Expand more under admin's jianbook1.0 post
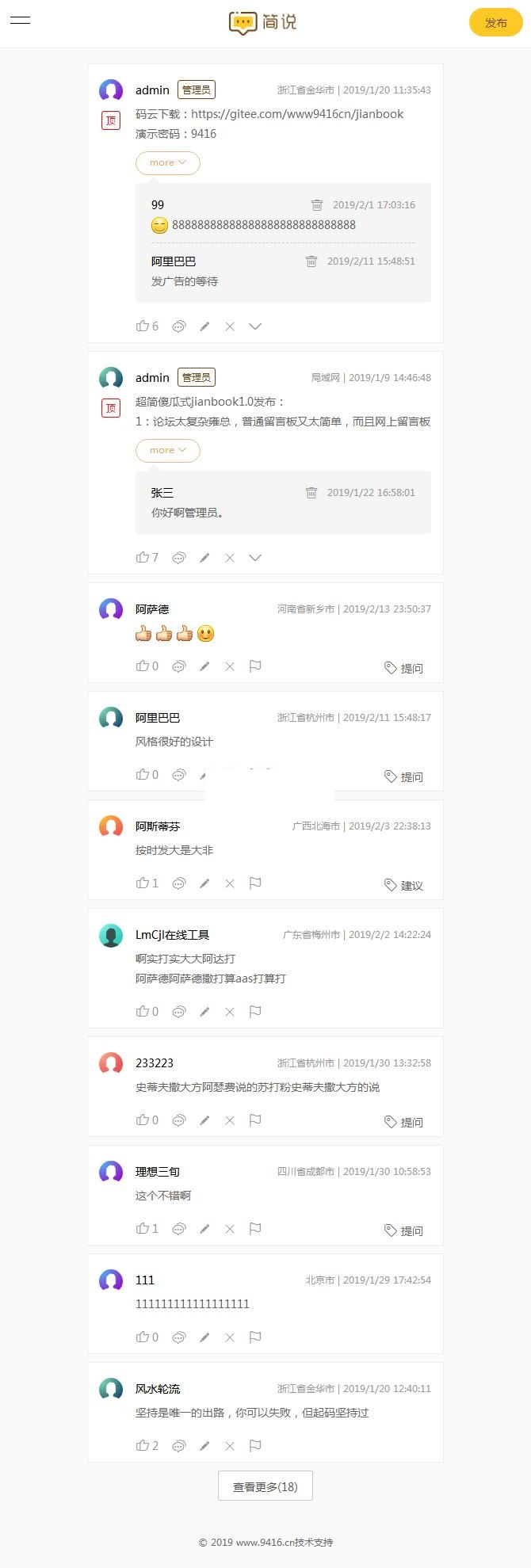This screenshot has width=531, height=1568. click(167, 450)
